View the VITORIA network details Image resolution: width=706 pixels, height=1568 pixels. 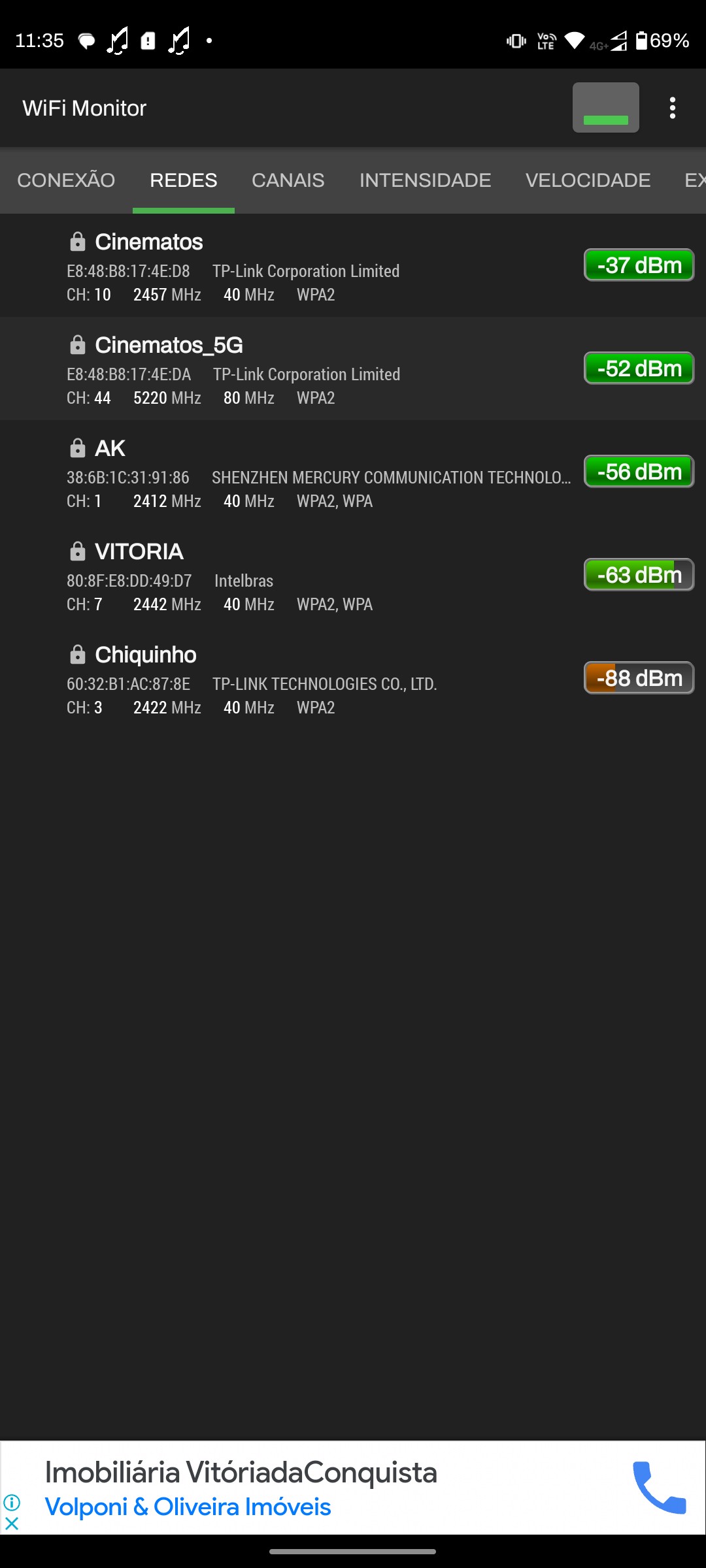[294, 576]
